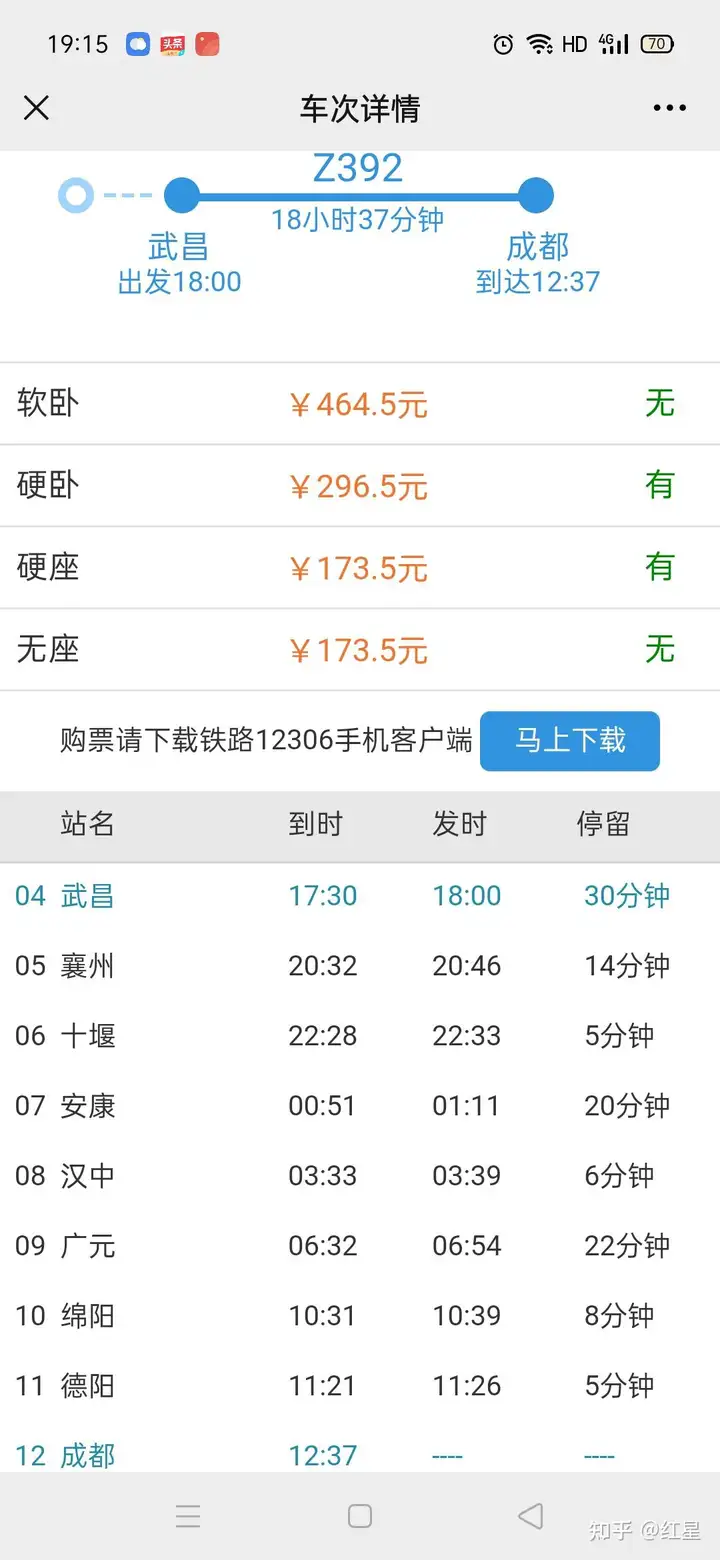Screen dimensions: 720x1560
Task: Go back using system back button
Action: 531,1516
